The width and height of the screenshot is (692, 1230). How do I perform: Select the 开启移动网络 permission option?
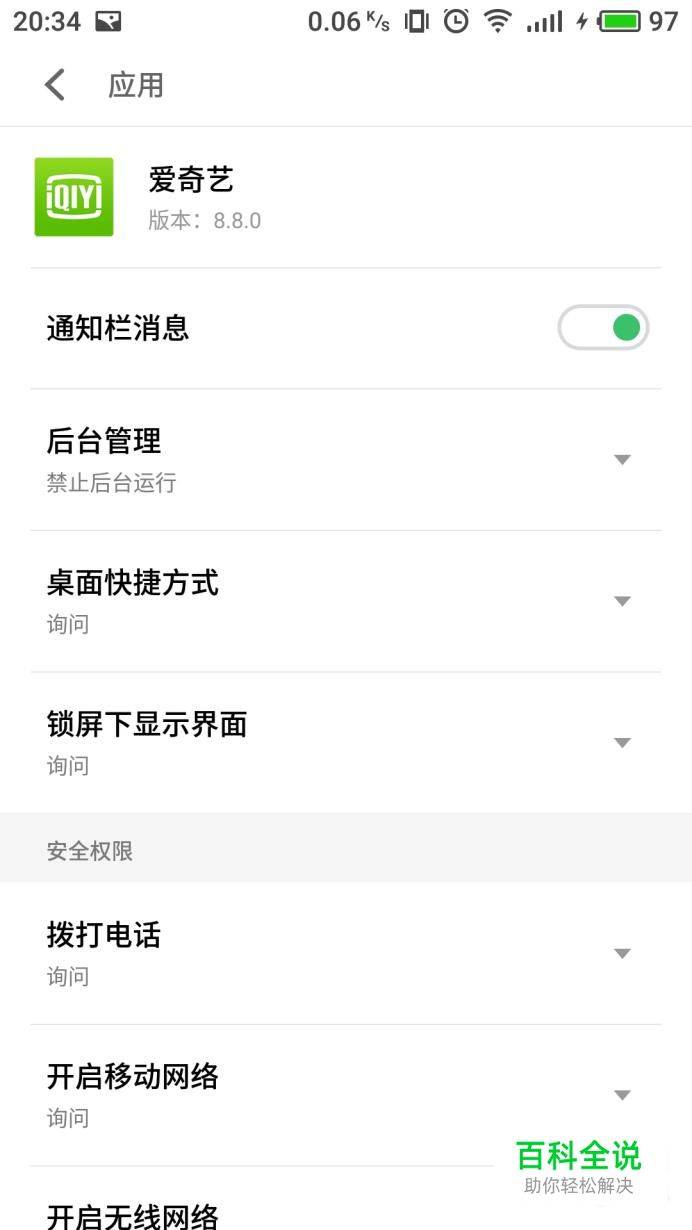point(621,1095)
